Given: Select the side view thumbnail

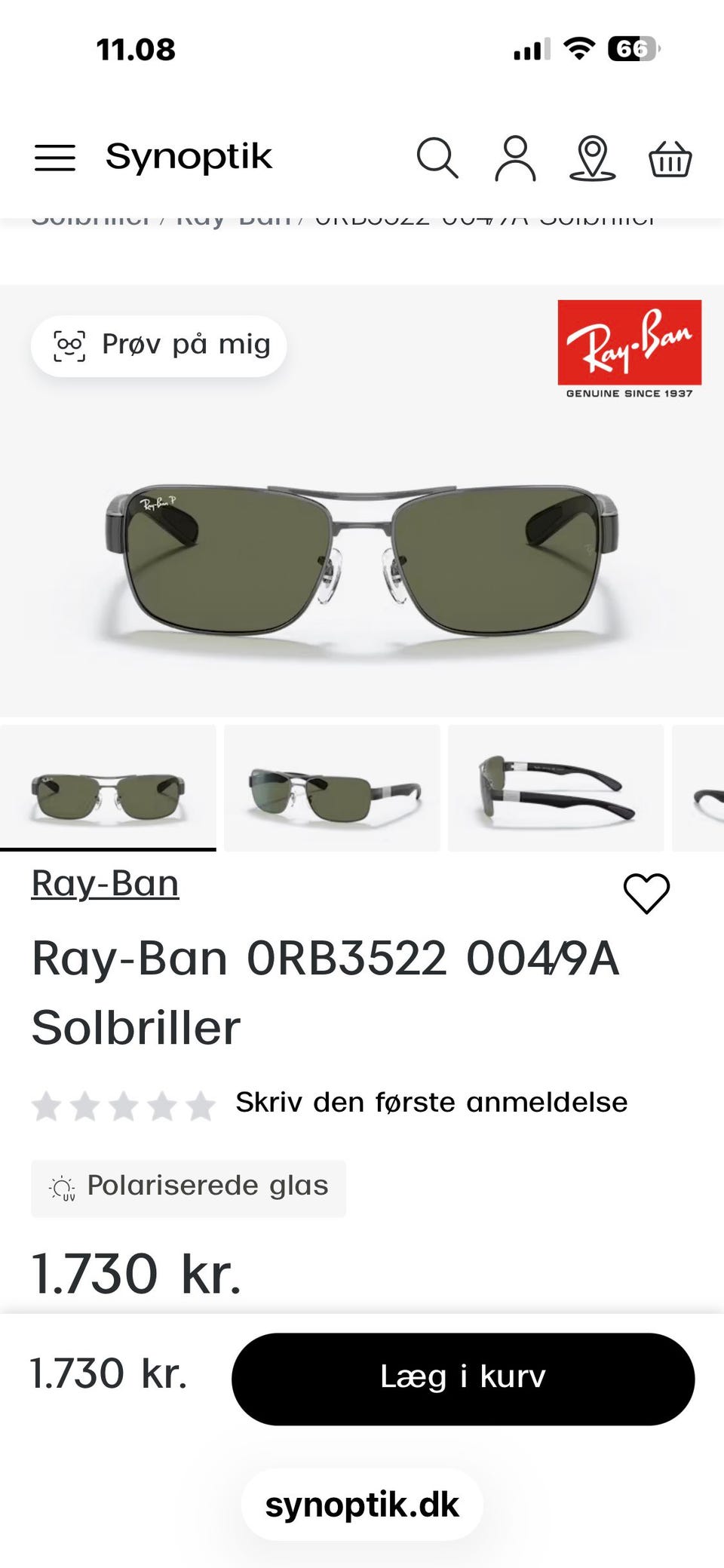Looking at the screenshot, I should coord(556,788).
